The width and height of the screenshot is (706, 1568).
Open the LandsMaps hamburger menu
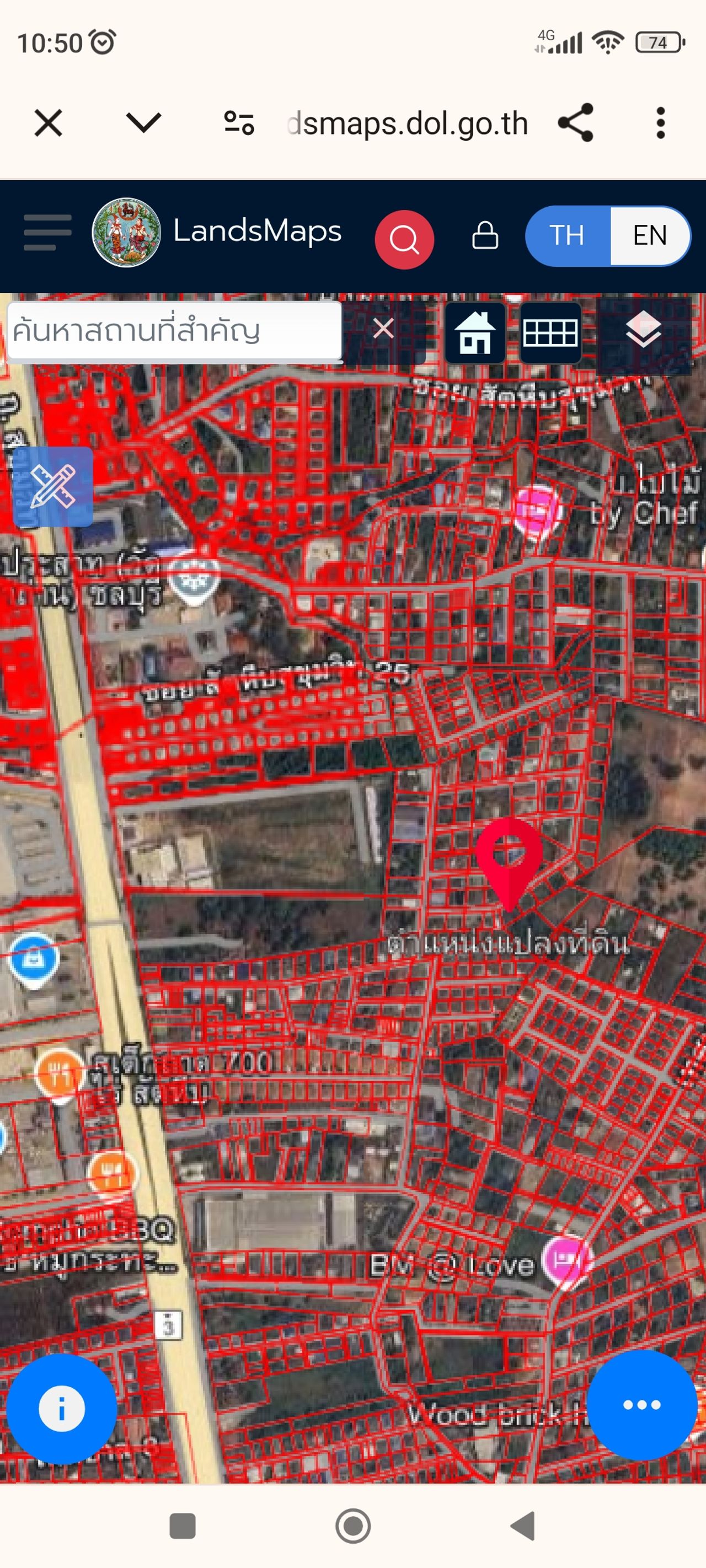point(47,233)
